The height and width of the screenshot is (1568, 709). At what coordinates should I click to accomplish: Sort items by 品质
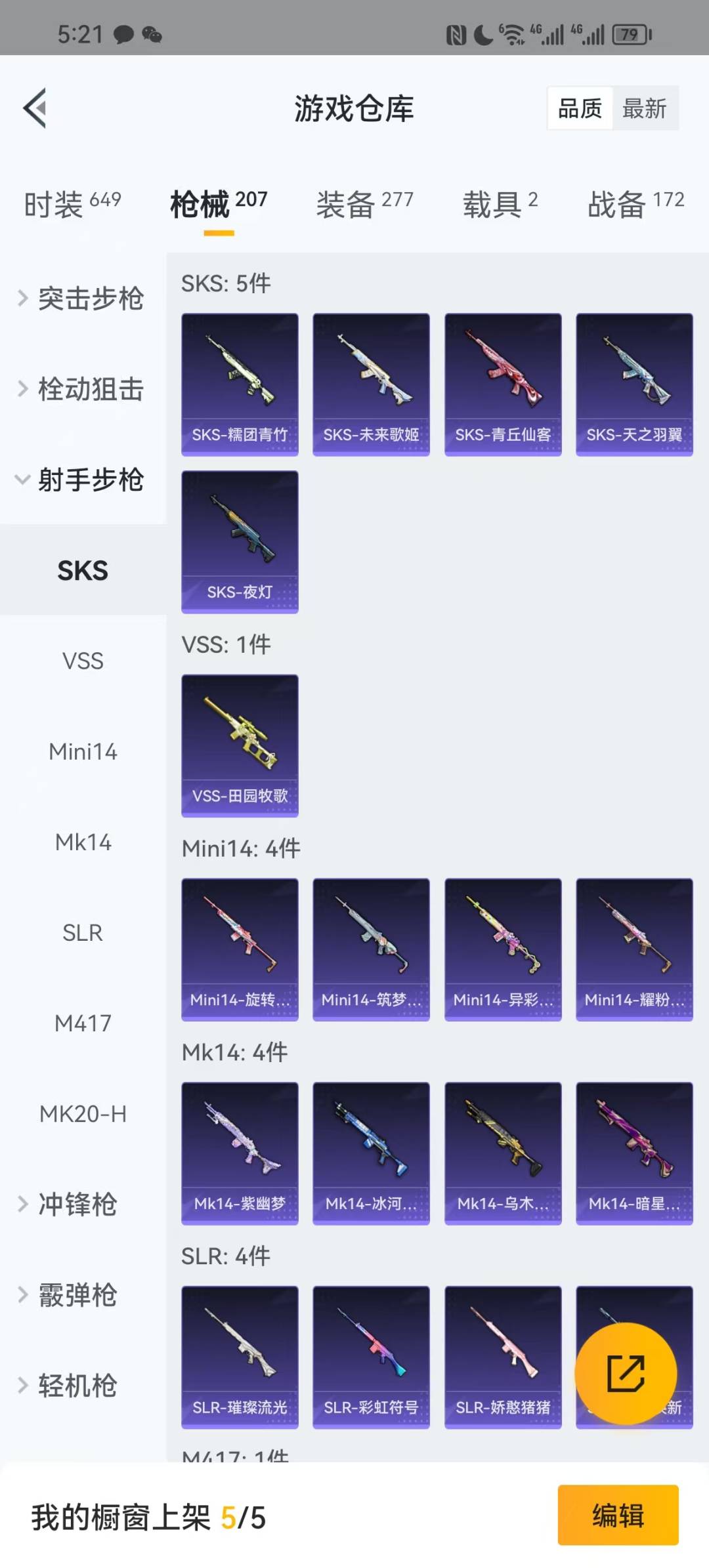(580, 108)
